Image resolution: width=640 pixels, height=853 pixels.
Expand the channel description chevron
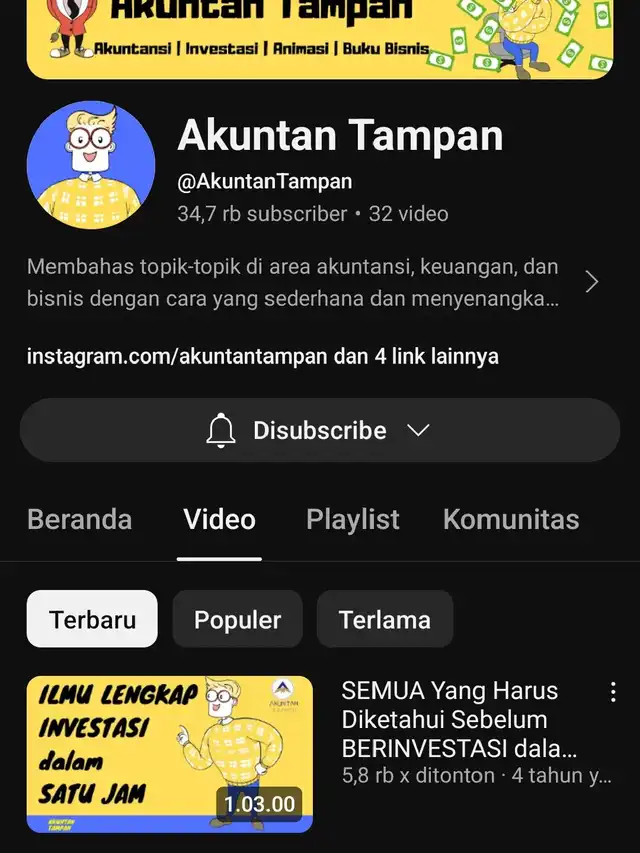point(591,282)
